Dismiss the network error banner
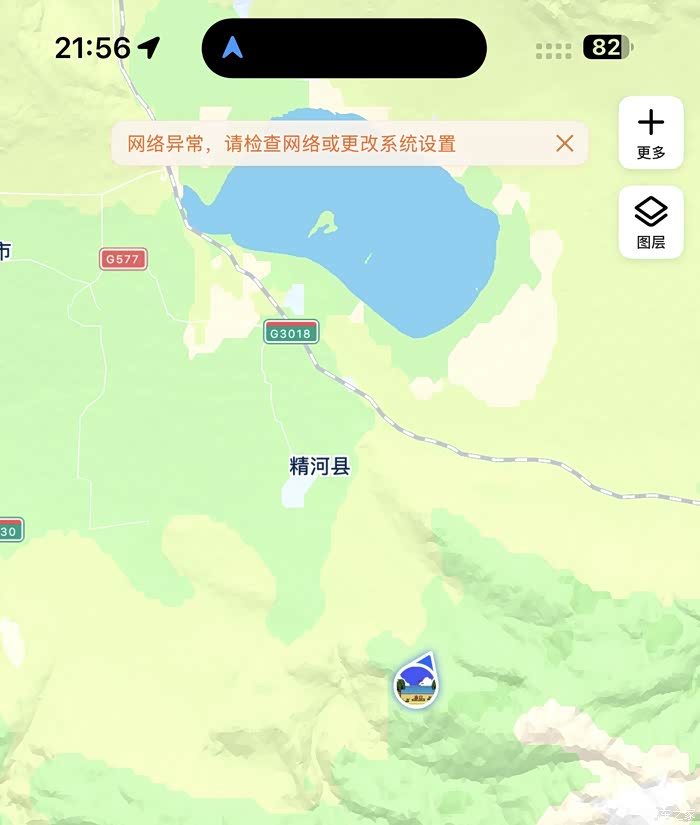Image resolution: width=700 pixels, height=825 pixels. pyautogui.click(x=564, y=143)
